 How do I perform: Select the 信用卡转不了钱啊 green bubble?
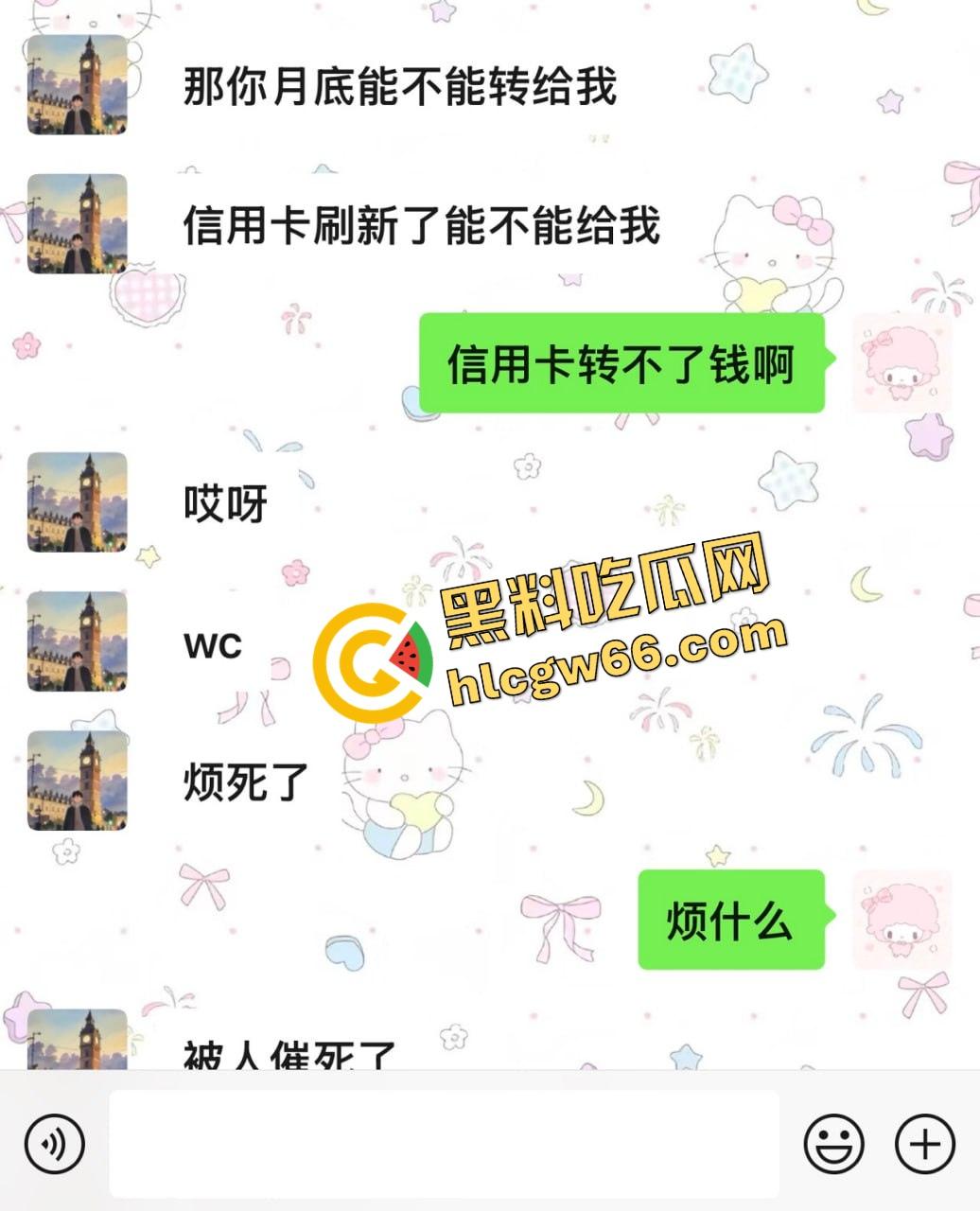[x=624, y=363]
